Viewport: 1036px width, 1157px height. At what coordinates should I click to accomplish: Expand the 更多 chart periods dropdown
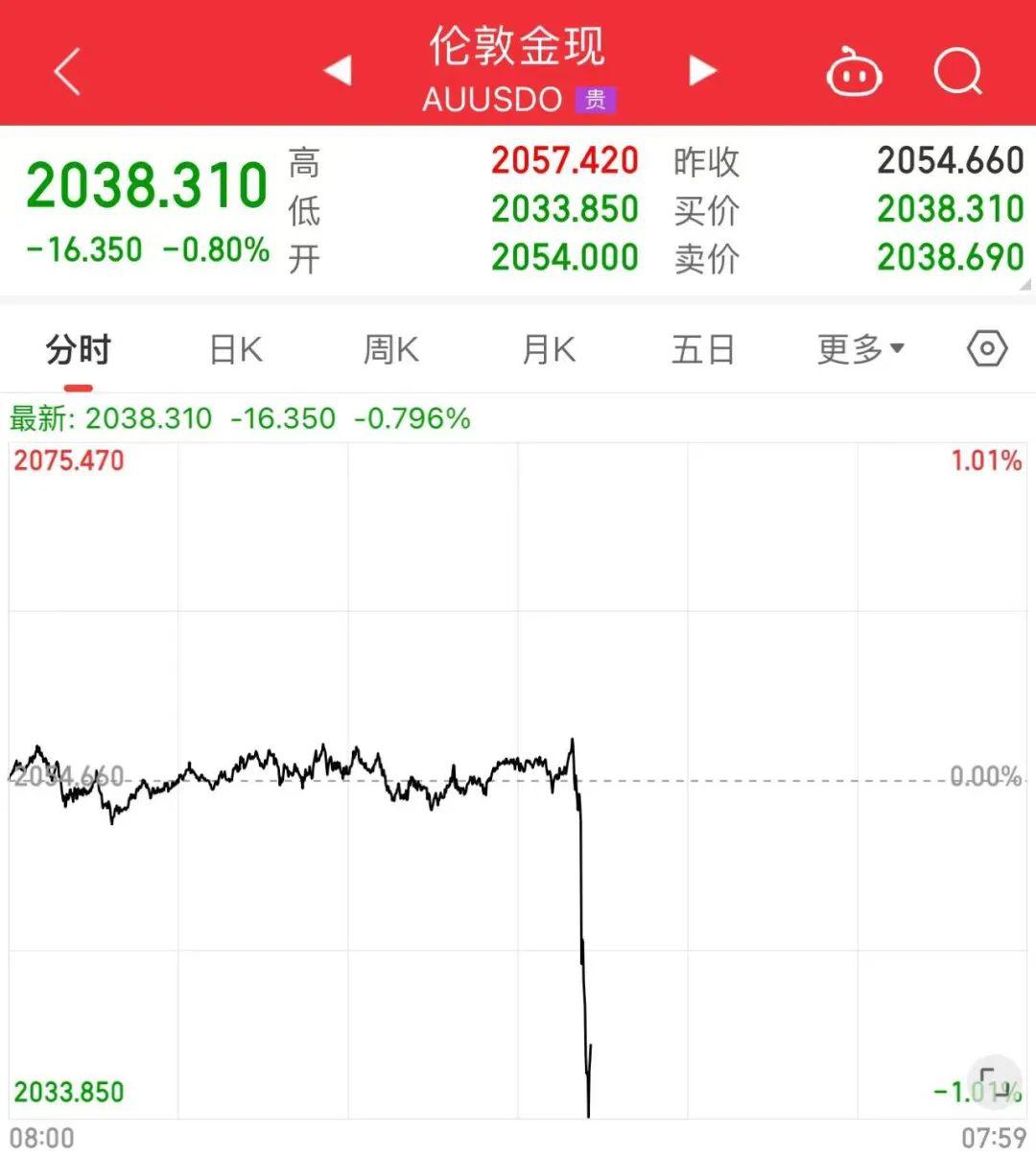pos(860,350)
